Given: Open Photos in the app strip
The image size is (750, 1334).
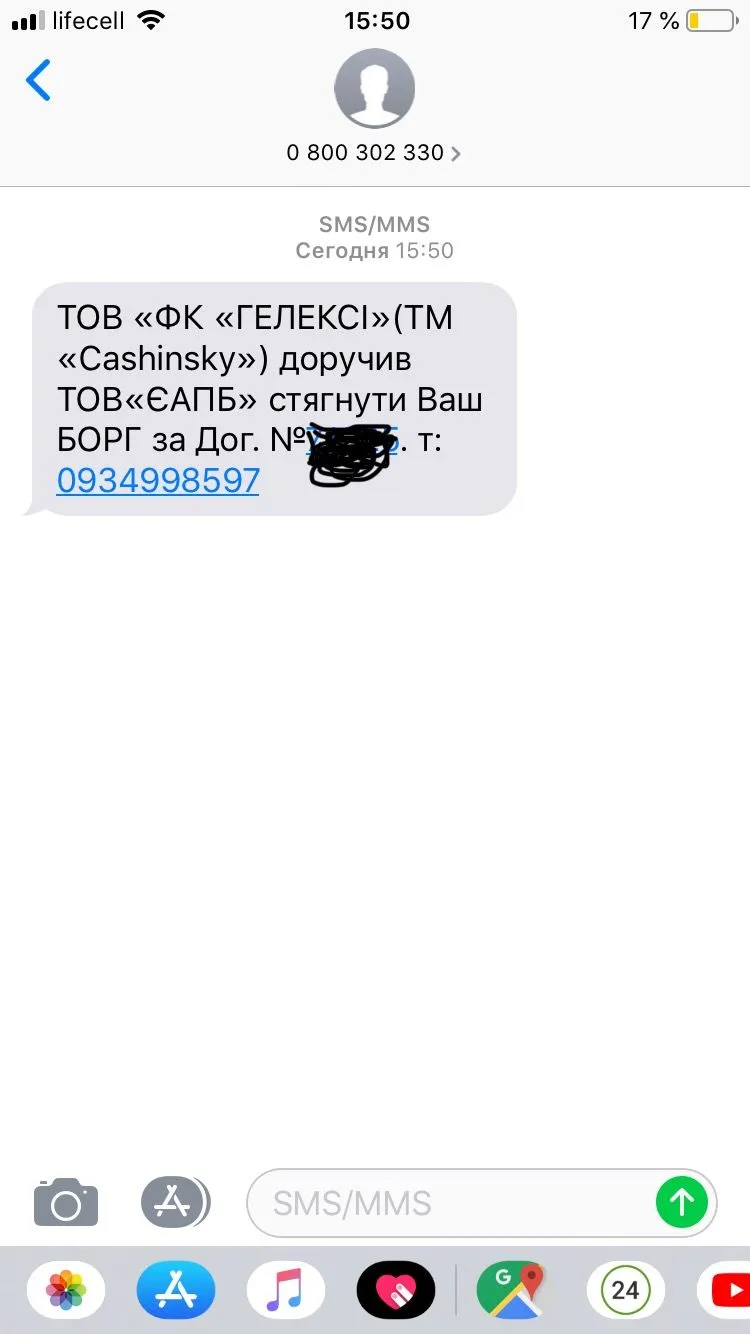Looking at the screenshot, I should [x=66, y=1290].
